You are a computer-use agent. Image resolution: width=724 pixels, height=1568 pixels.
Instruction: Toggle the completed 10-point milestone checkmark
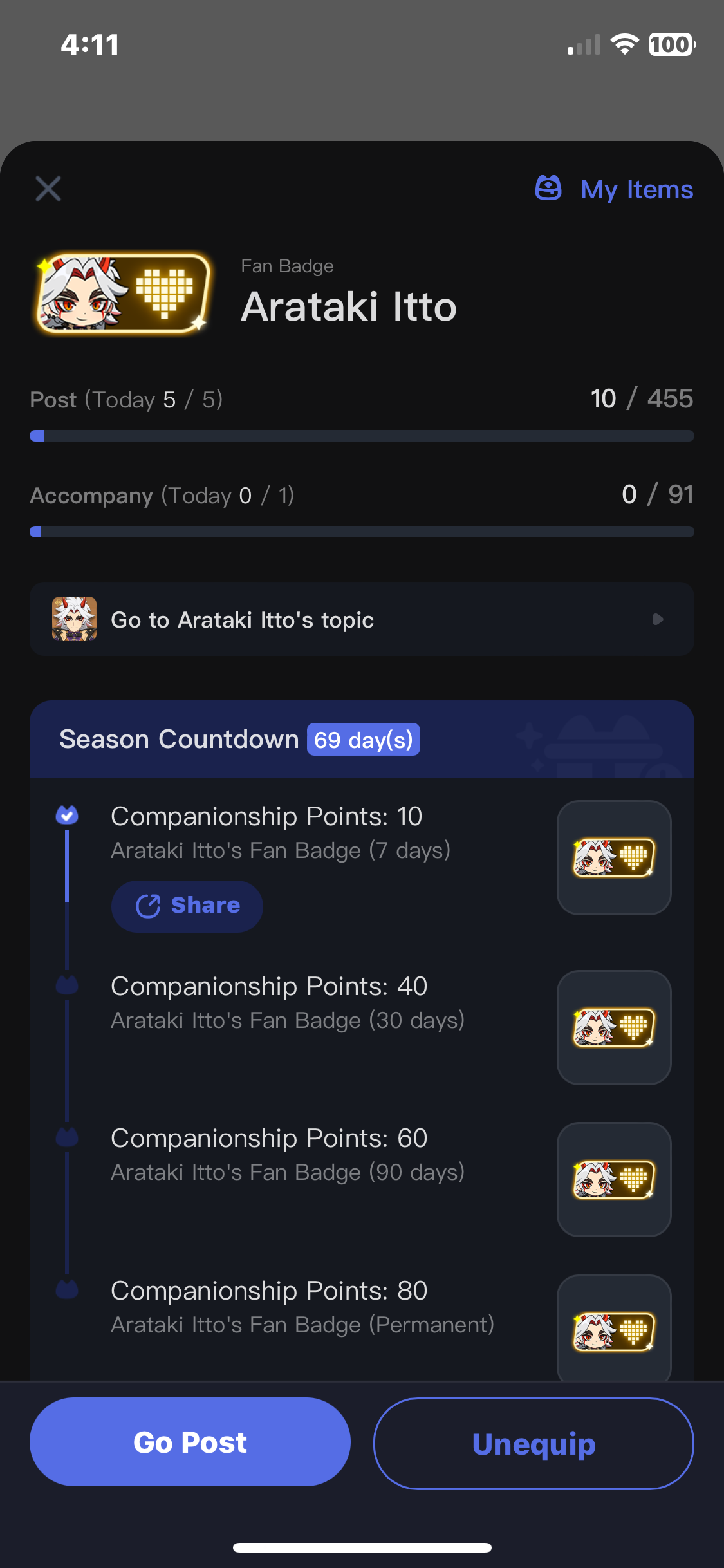click(x=66, y=814)
